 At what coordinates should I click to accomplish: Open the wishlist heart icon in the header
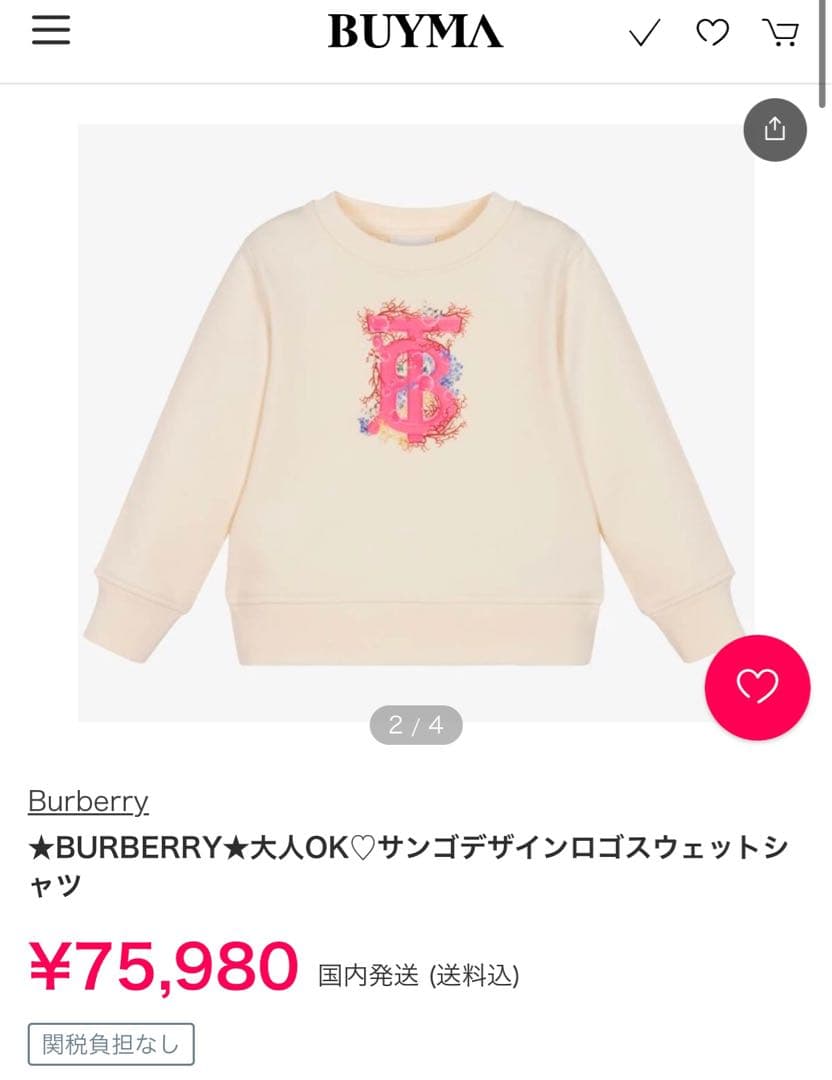click(712, 33)
